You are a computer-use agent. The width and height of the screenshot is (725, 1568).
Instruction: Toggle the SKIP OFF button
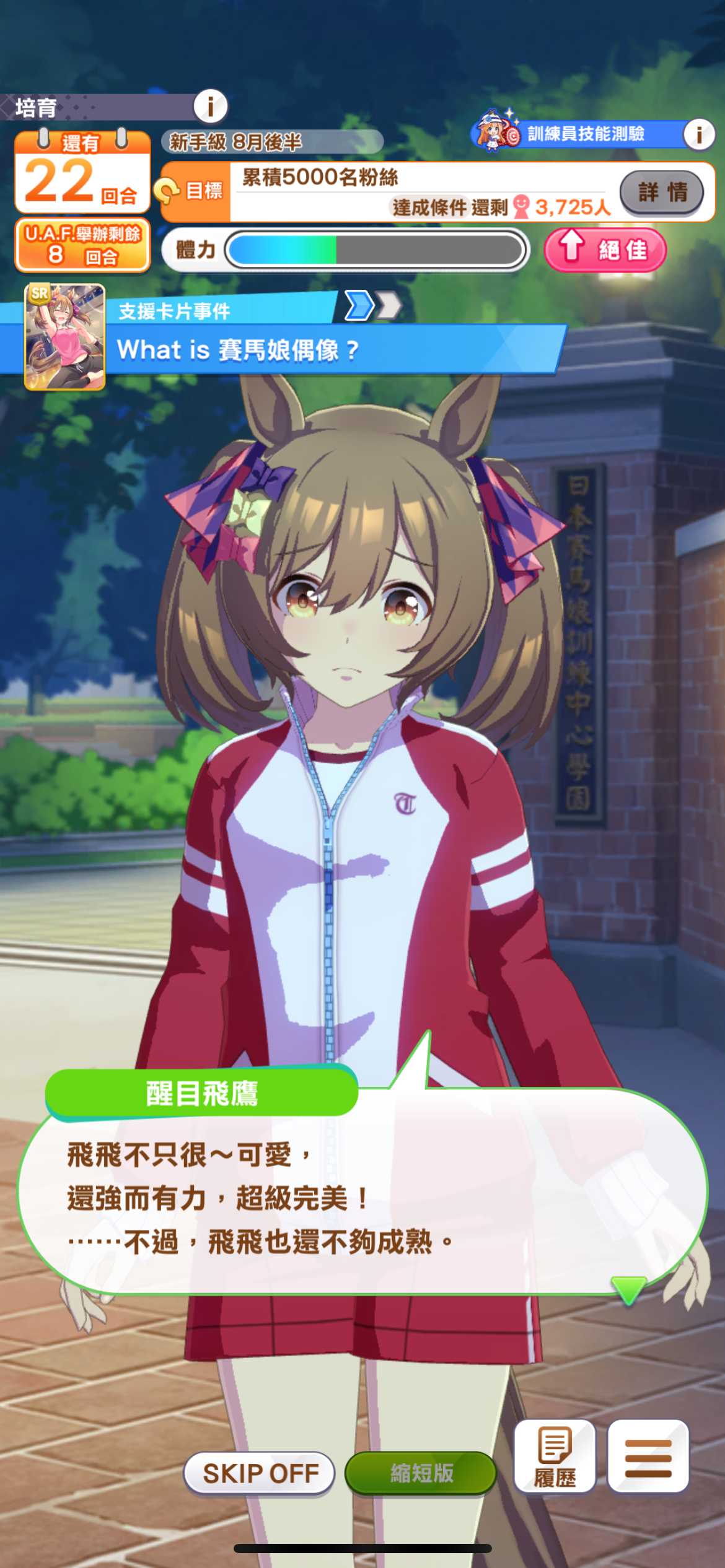(x=260, y=1473)
